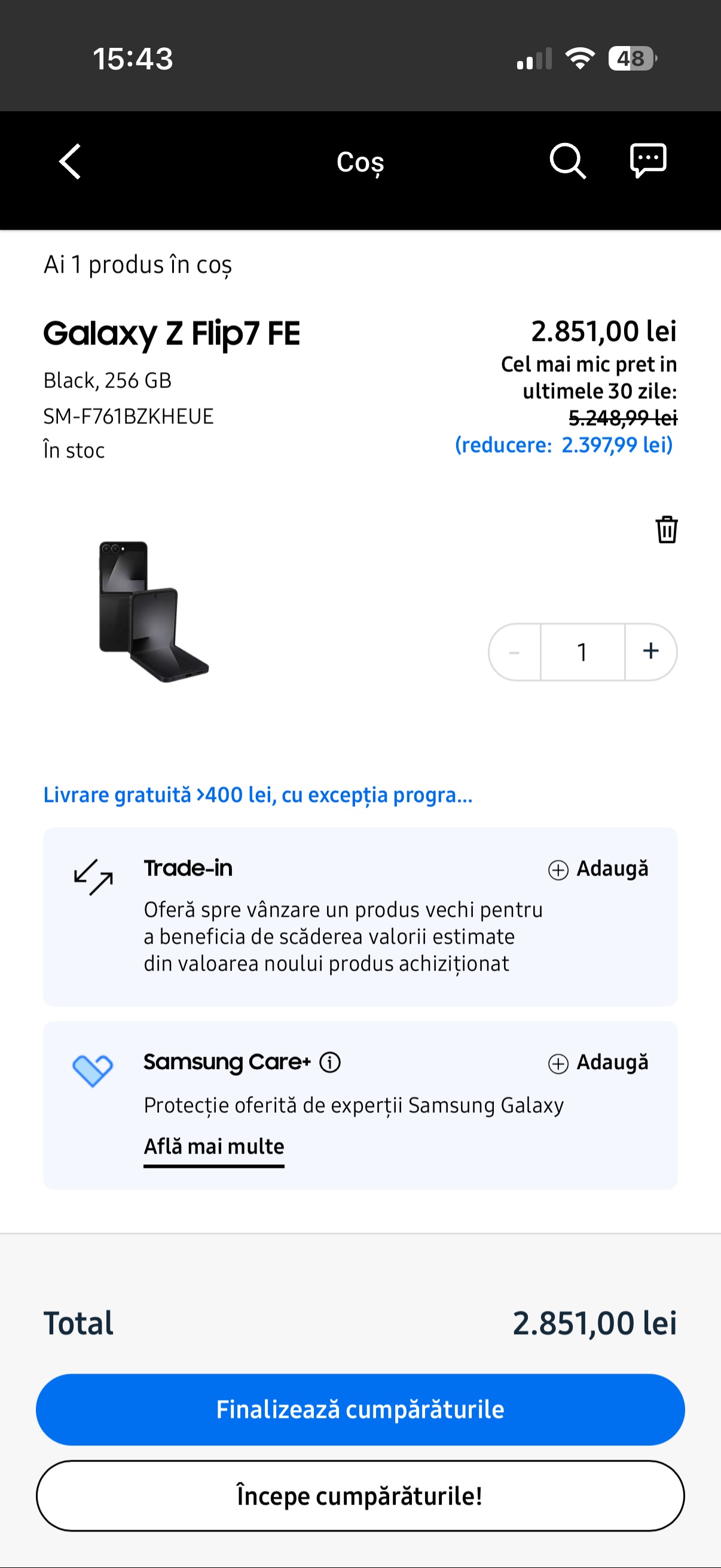Go back using the left chevron

[x=69, y=161]
